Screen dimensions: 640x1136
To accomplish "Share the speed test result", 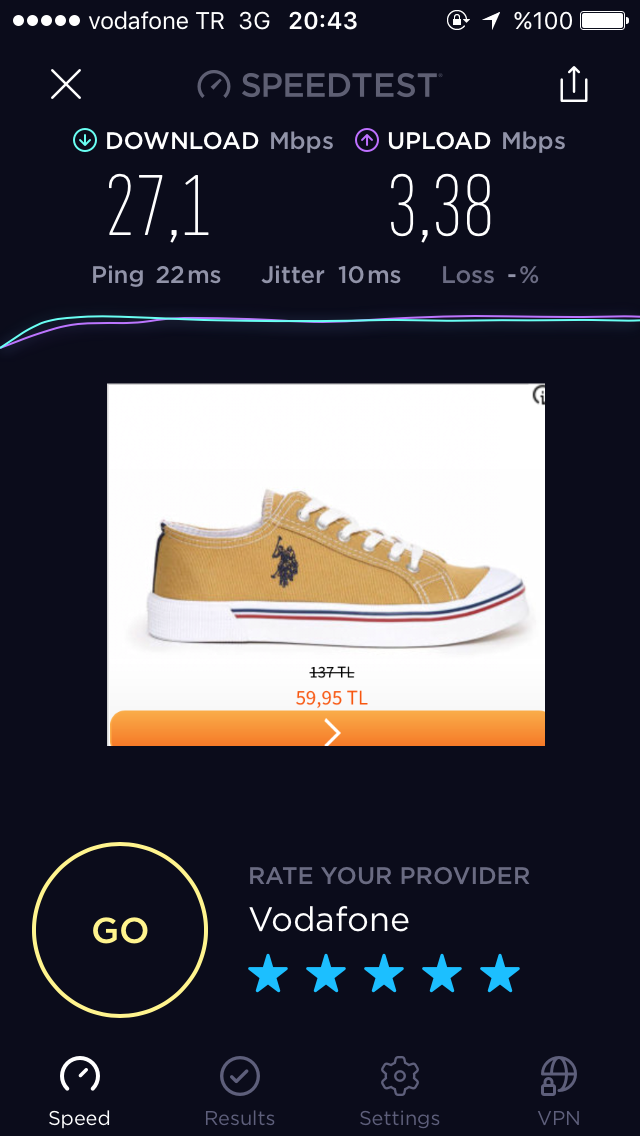I will click(x=573, y=84).
